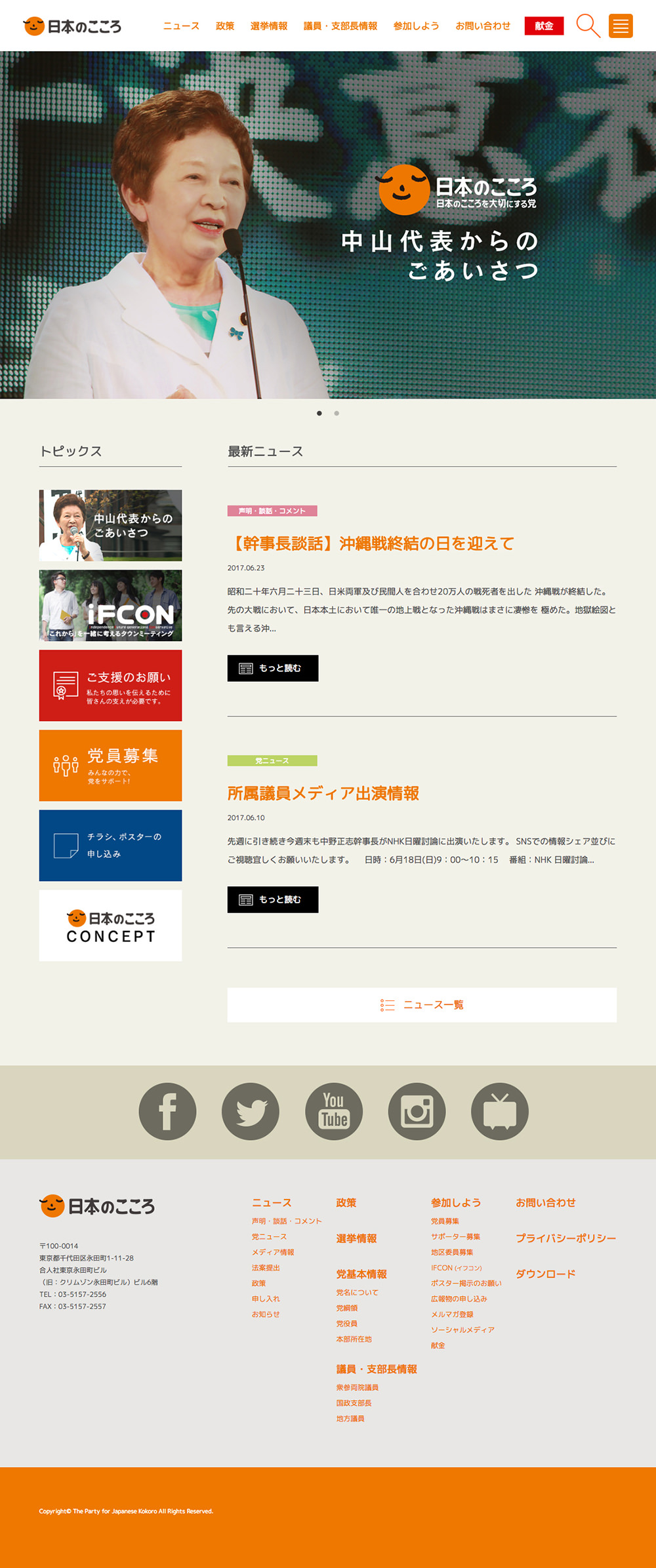
Task: Open the YouTube channel icon
Action: coord(333,1111)
